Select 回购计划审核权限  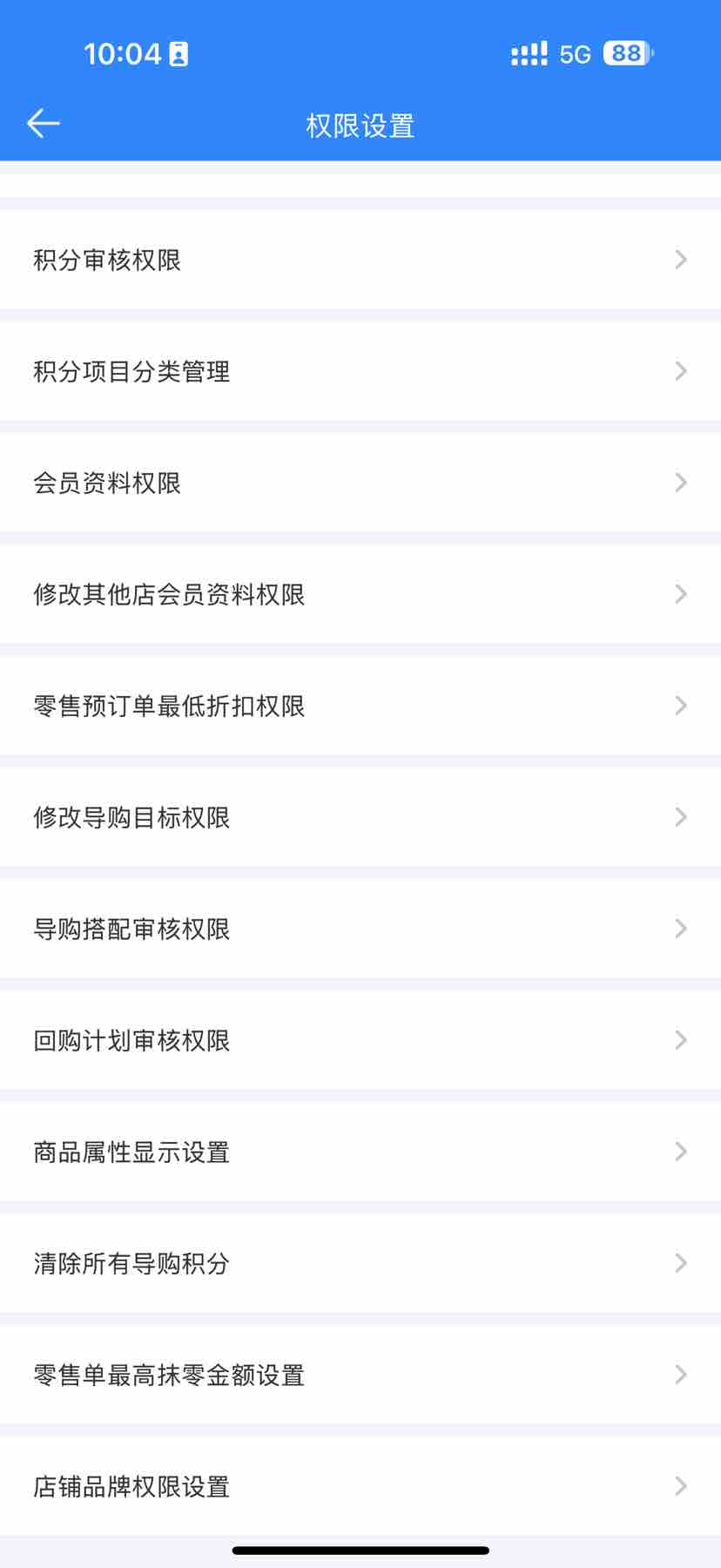[360, 1040]
